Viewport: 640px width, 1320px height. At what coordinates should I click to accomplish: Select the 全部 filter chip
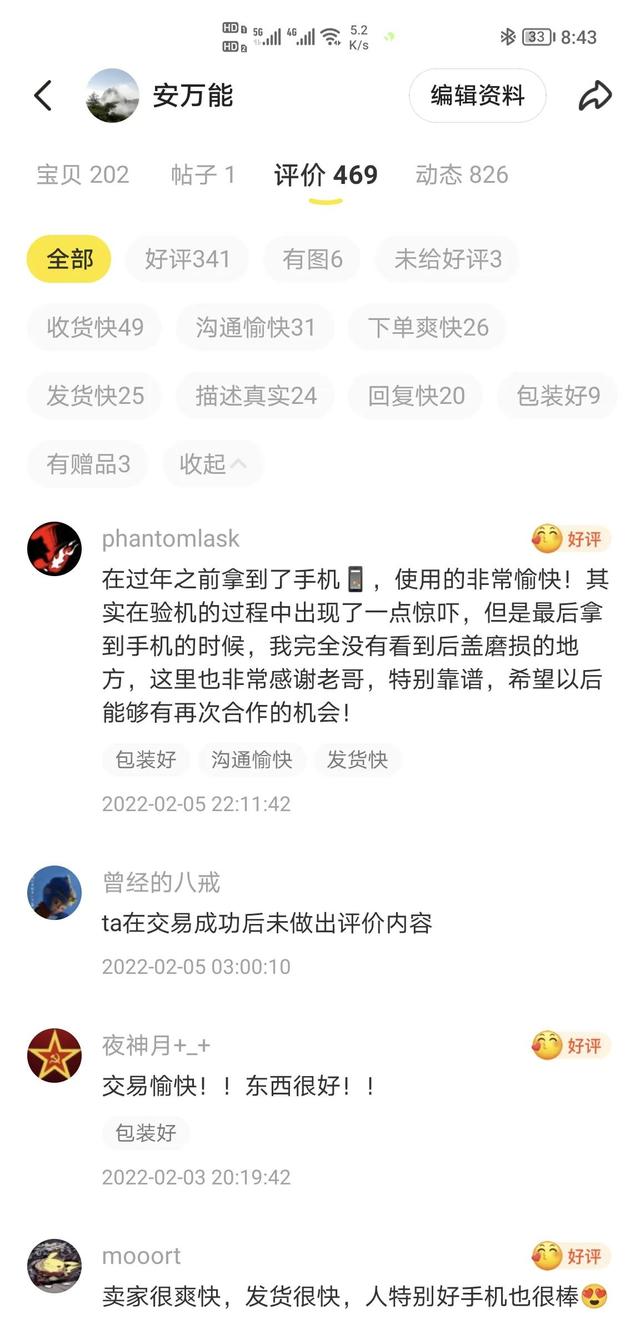(x=69, y=260)
